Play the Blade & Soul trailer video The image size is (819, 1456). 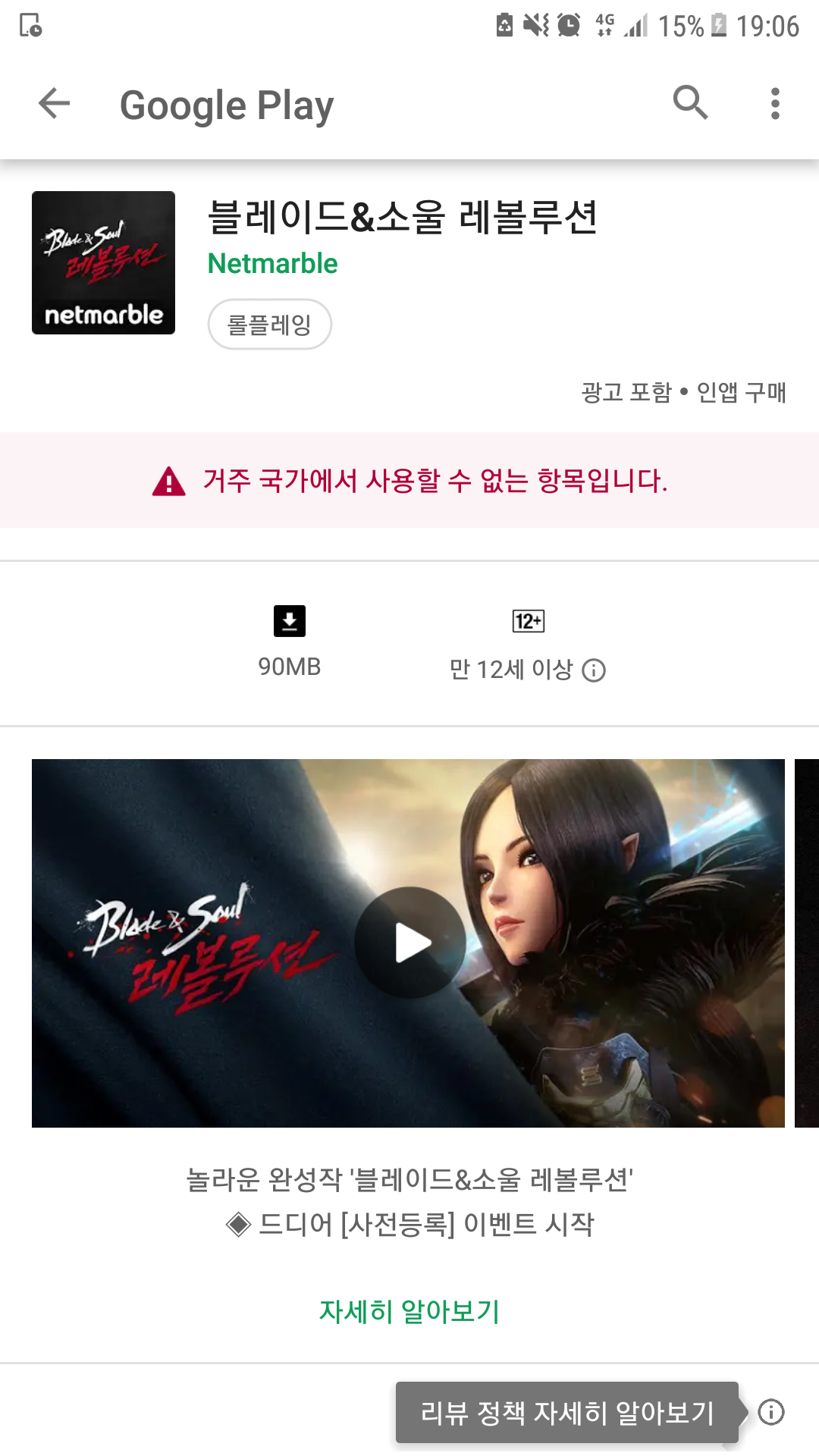pos(410,943)
